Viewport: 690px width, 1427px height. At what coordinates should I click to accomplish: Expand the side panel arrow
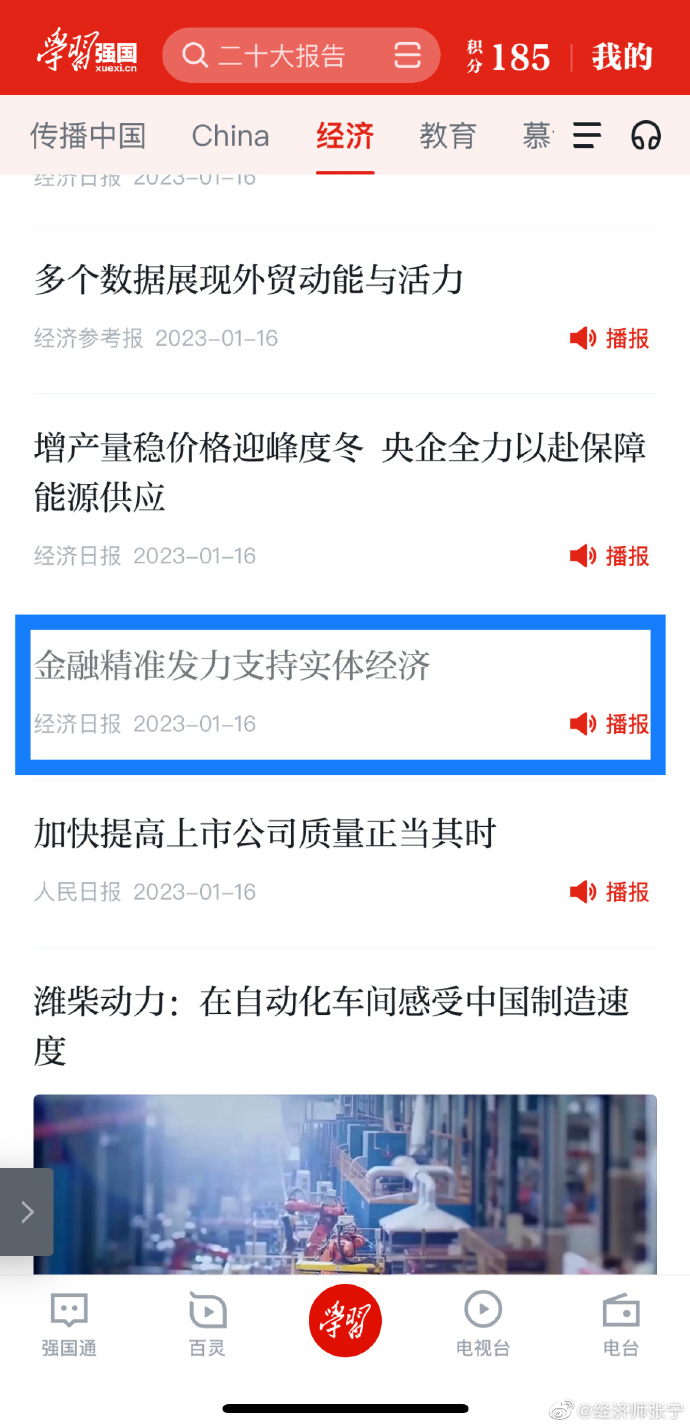tap(27, 1212)
